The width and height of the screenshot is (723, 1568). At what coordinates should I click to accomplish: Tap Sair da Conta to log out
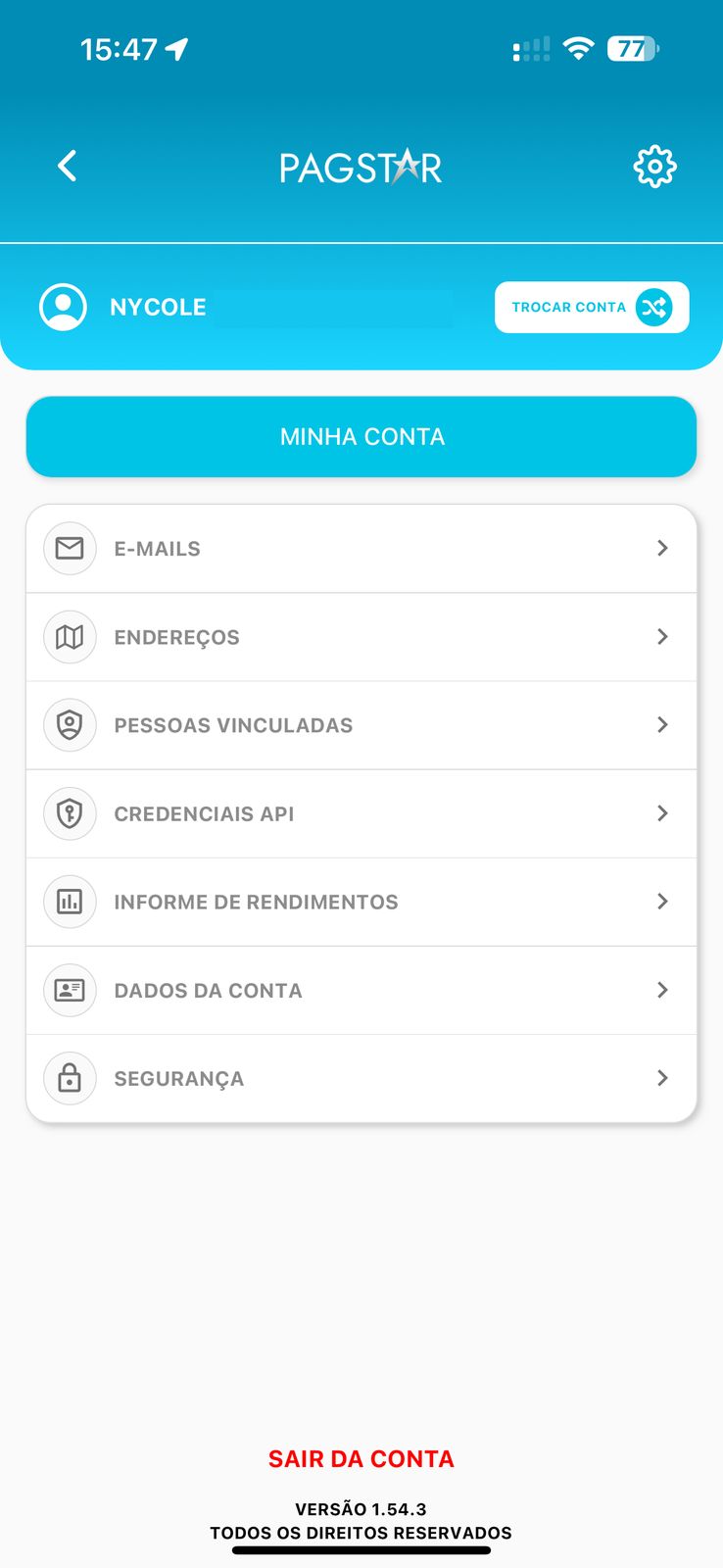pyautogui.click(x=361, y=1458)
